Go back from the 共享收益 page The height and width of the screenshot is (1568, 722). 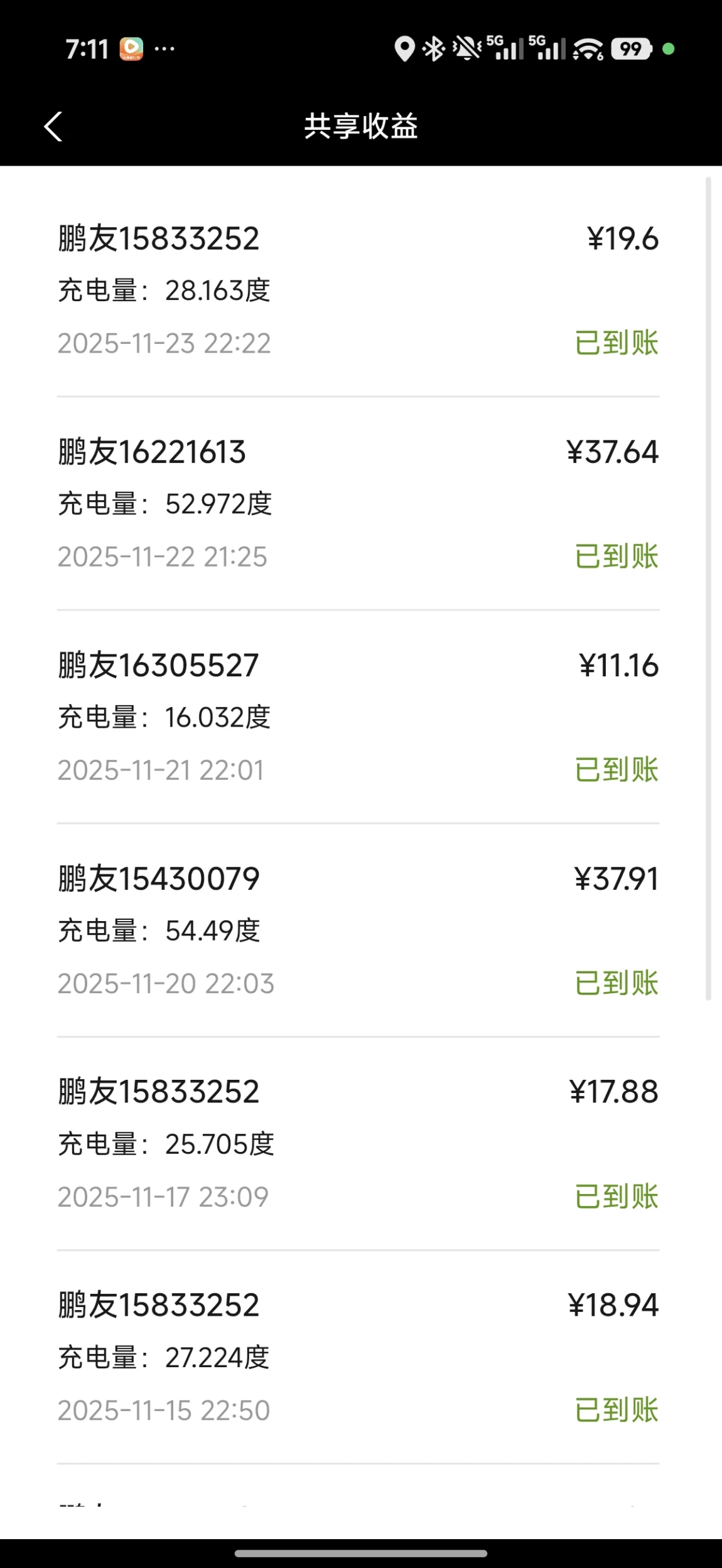point(53,127)
